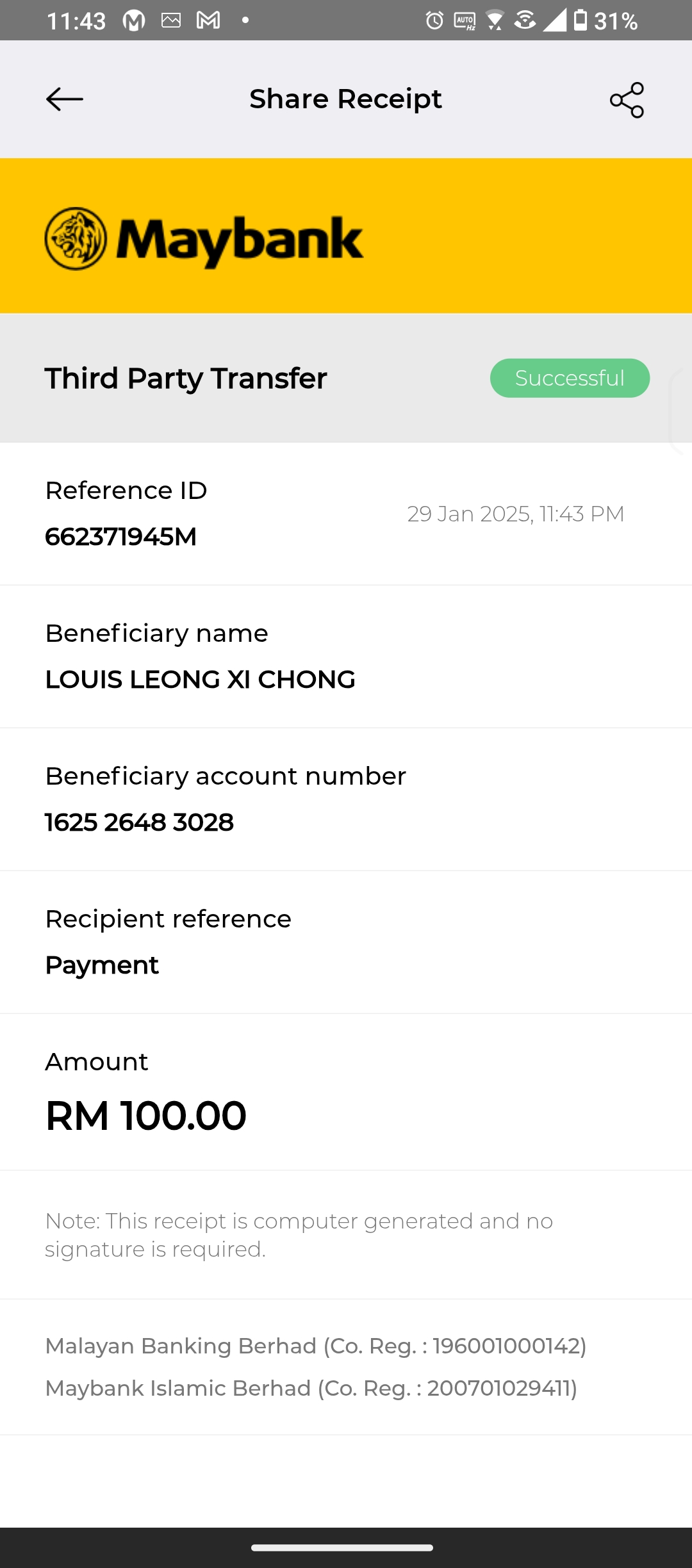Go back from Share Receipt screen

[x=65, y=99]
